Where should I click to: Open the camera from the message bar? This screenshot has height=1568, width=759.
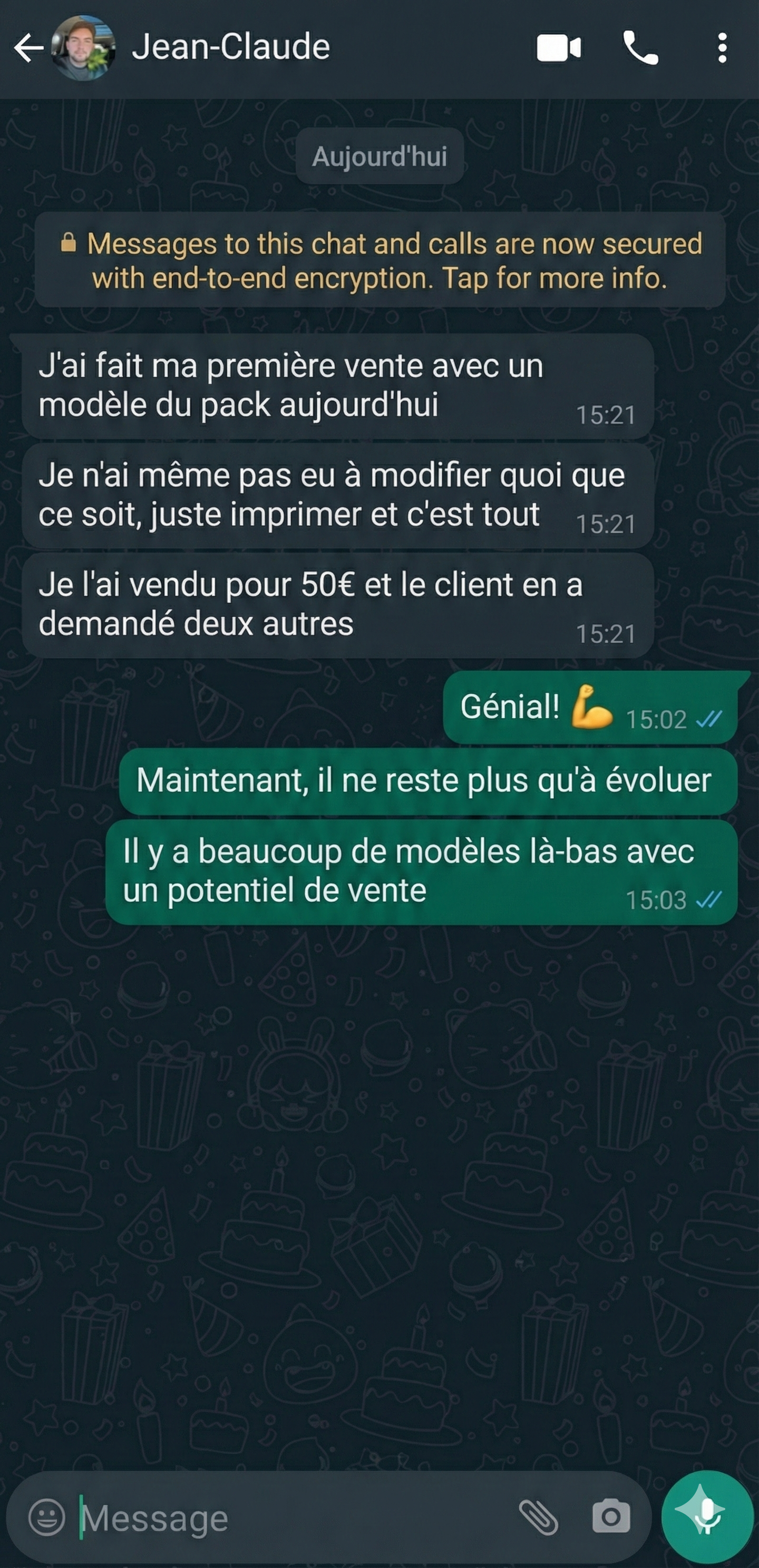pyautogui.click(x=611, y=1517)
